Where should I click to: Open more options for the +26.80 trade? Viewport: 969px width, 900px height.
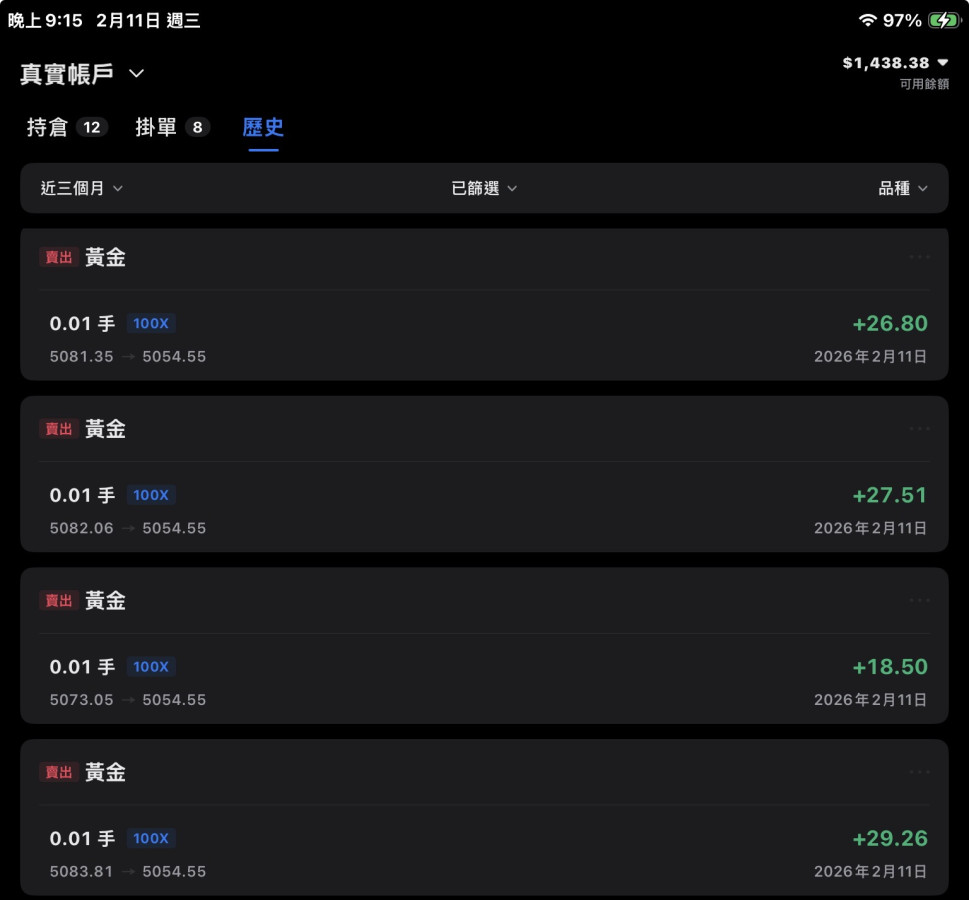(x=919, y=257)
